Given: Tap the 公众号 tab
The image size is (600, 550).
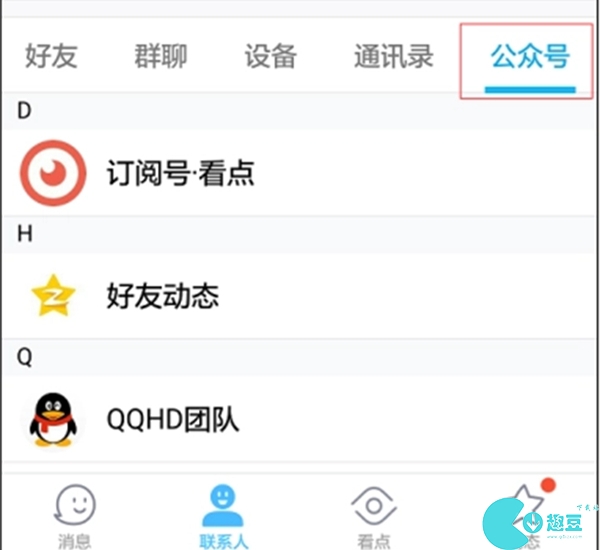Looking at the screenshot, I should coord(529,56).
